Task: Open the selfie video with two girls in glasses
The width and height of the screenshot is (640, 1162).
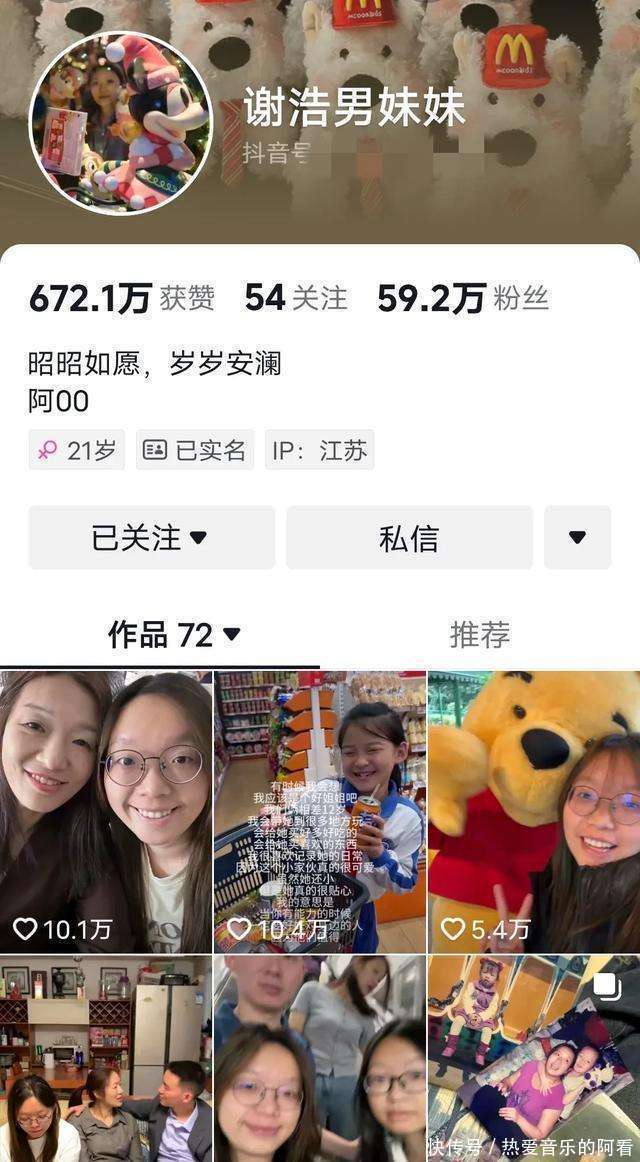Action: click(319, 1058)
